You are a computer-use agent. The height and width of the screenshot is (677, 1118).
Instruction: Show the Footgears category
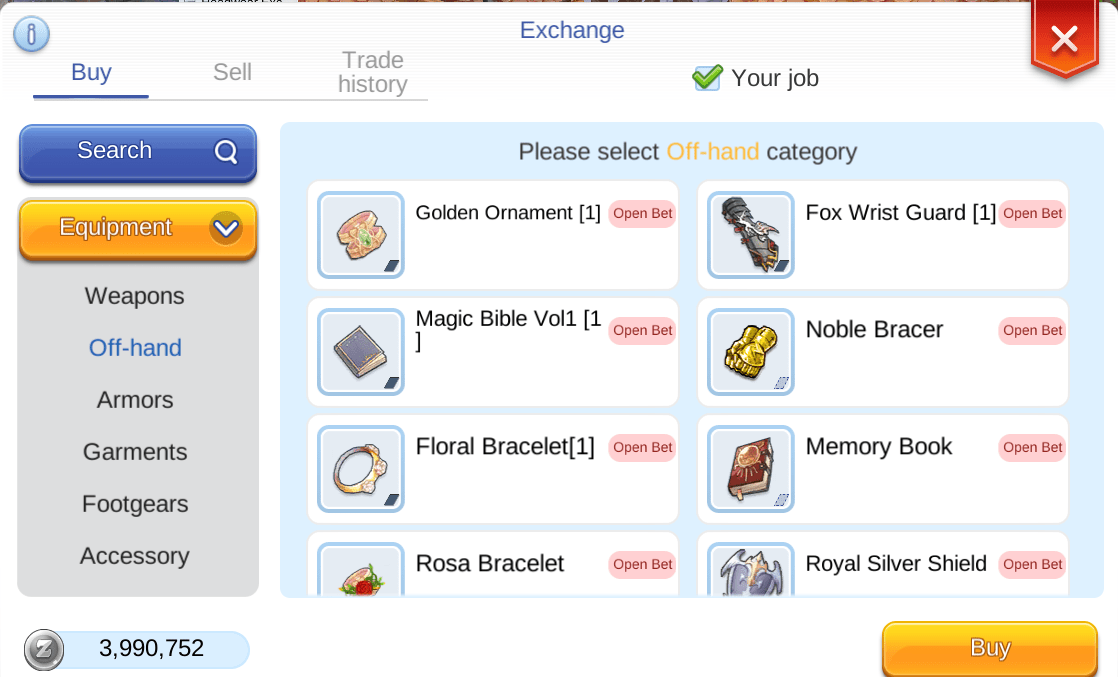click(135, 504)
